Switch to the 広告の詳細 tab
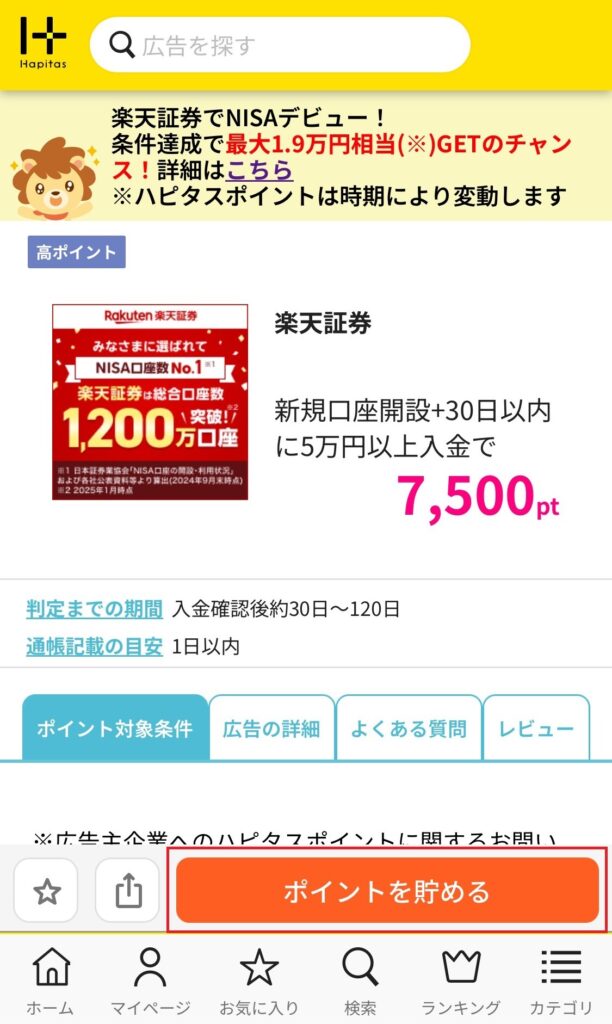 pyautogui.click(x=271, y=728)
